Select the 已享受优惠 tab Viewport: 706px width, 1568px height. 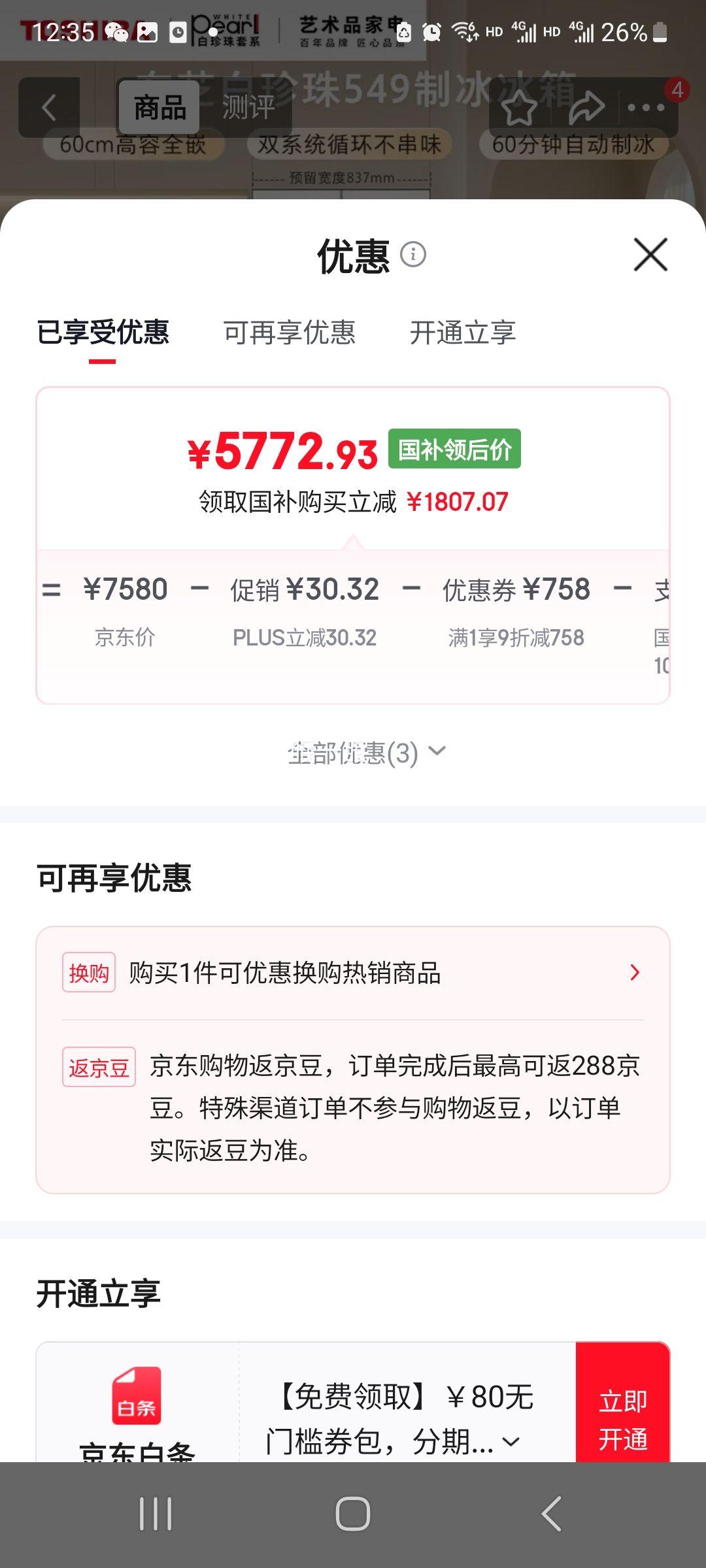[x=105, y=333]
